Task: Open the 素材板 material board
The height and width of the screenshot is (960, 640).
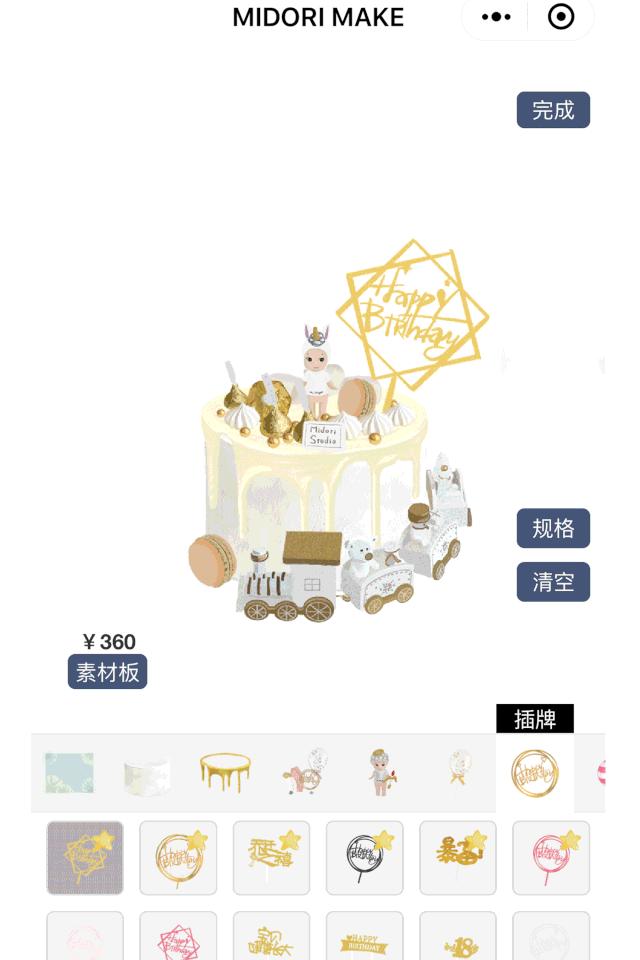Action: [x=108, y=672]
